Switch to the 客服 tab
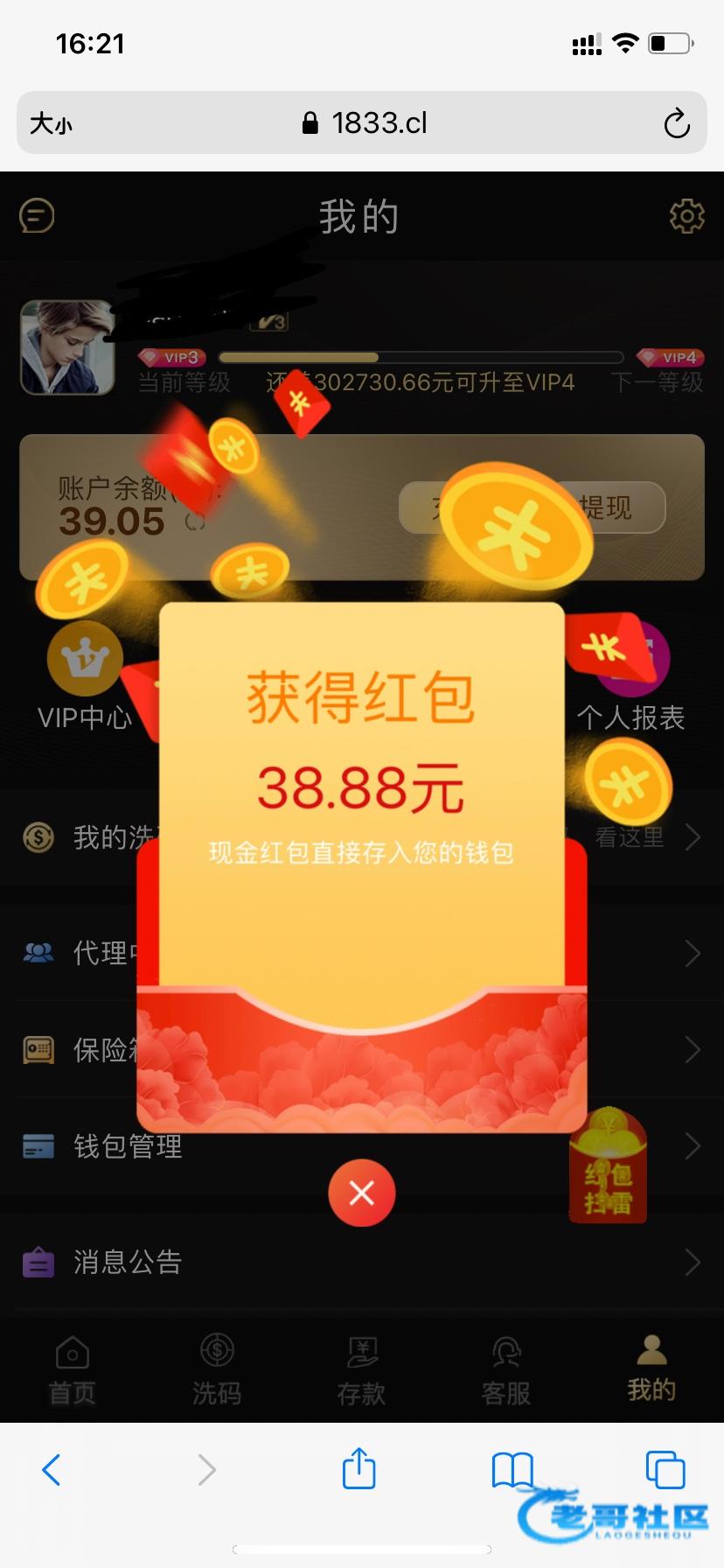 click(x=506, y=1370)
